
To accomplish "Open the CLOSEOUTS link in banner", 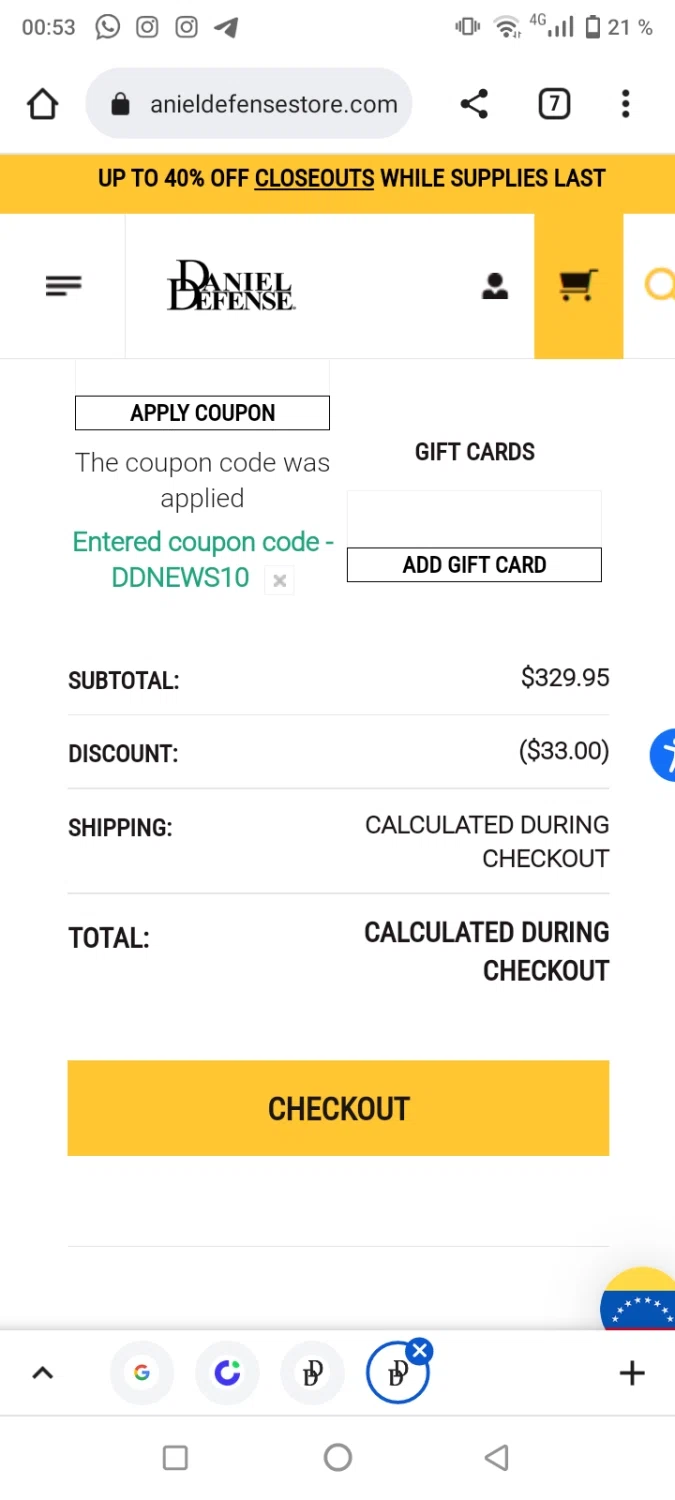I will [x=314, y=179].
